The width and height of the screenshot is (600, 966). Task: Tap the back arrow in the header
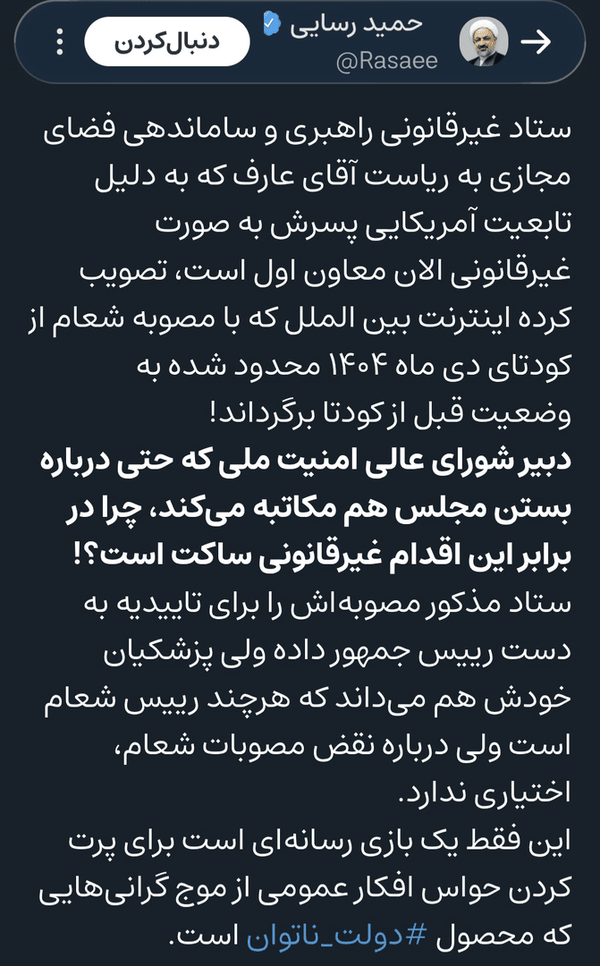tap(536, 42)
